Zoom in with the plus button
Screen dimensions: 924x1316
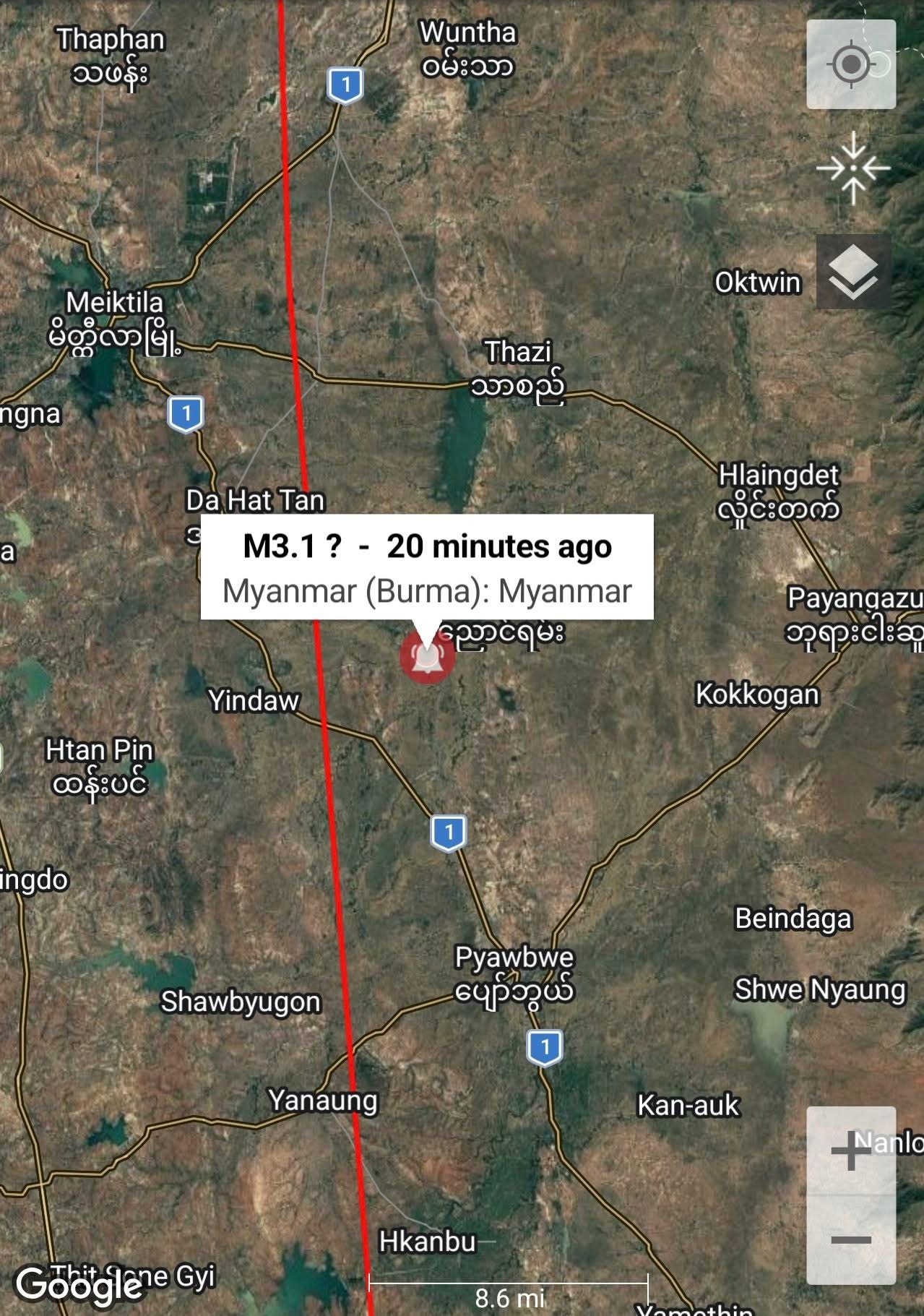[x=850, y=1151]
